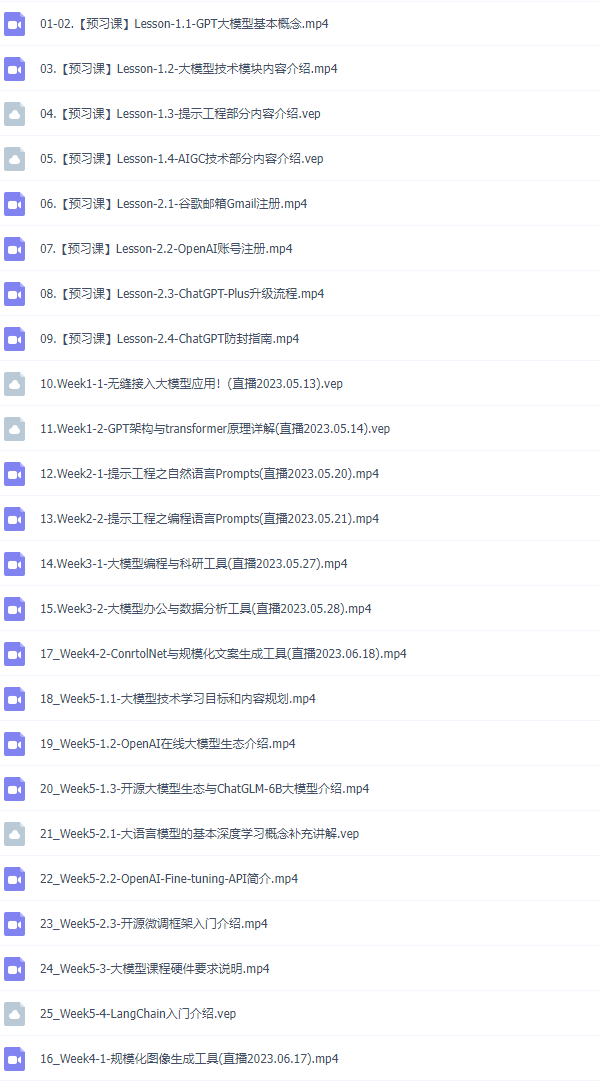Open 22_Week5-2.2 OpenAI-Fine-tuning-API简介.mp4
Viewport: 600px width, 1082px height.
pos(169,879)
